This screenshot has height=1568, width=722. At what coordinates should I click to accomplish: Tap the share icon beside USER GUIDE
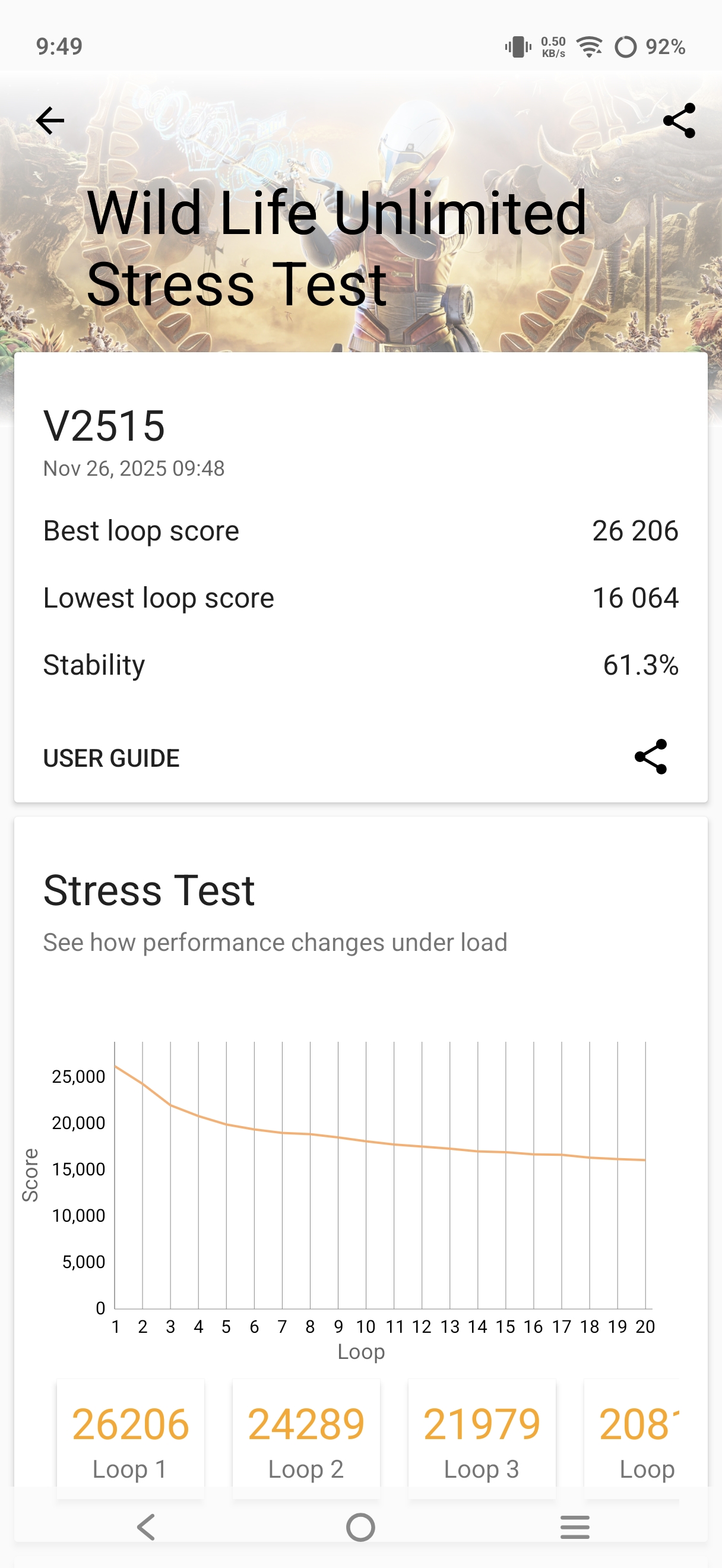[x=651, y=758]
